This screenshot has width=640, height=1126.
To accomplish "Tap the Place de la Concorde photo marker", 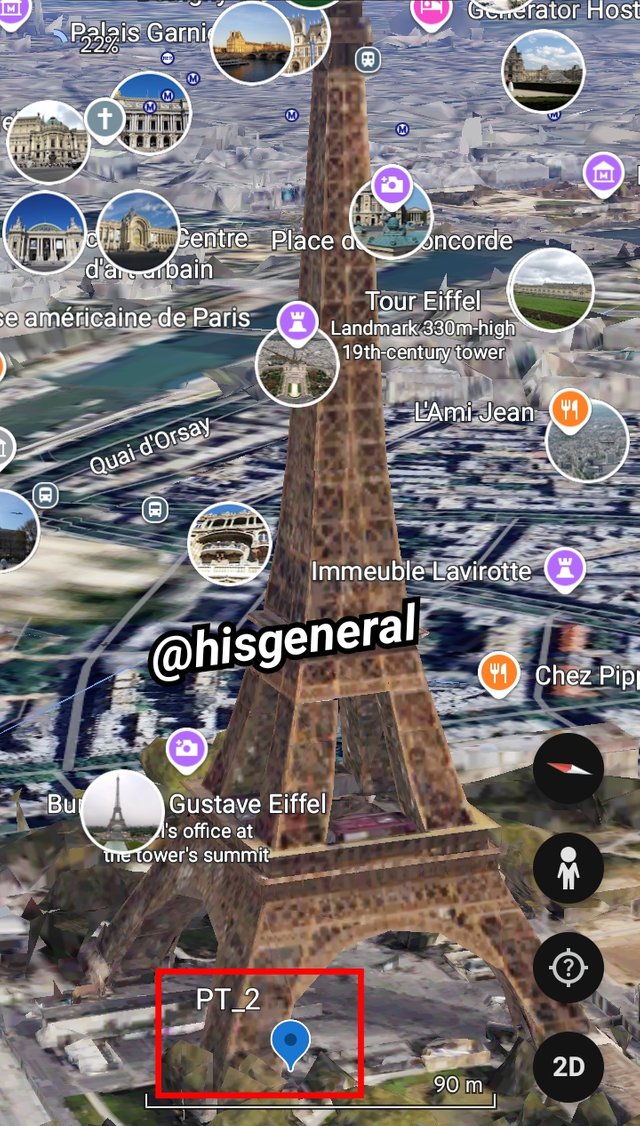I will [x=391, y=217].
